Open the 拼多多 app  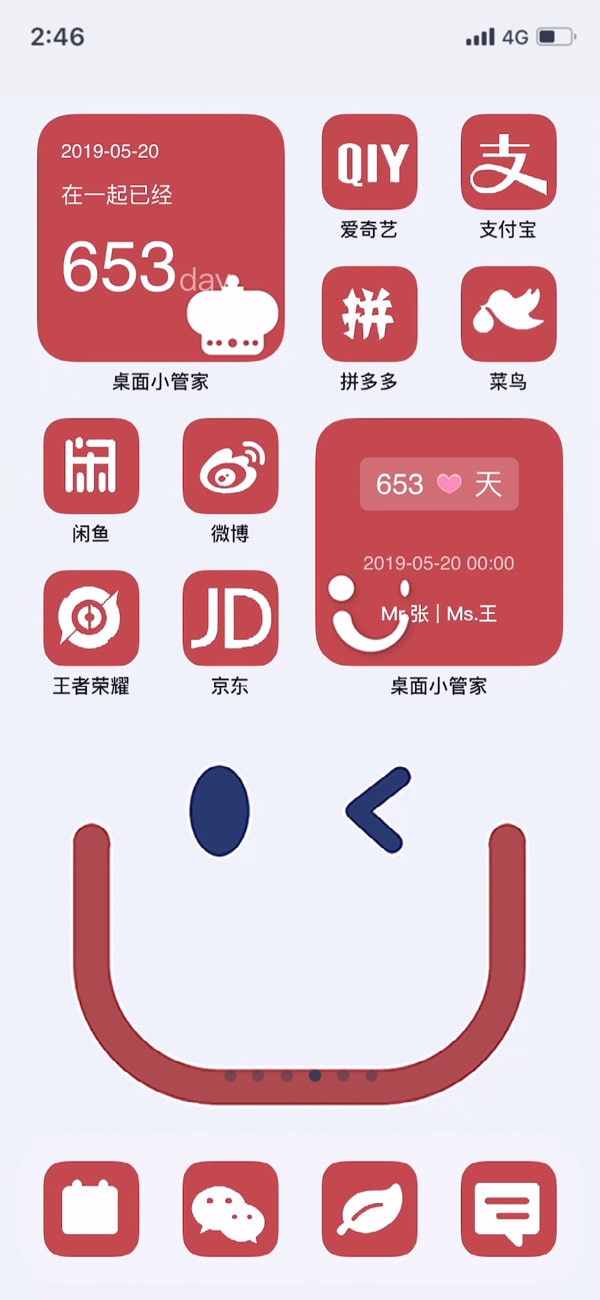tap(369, 314)
